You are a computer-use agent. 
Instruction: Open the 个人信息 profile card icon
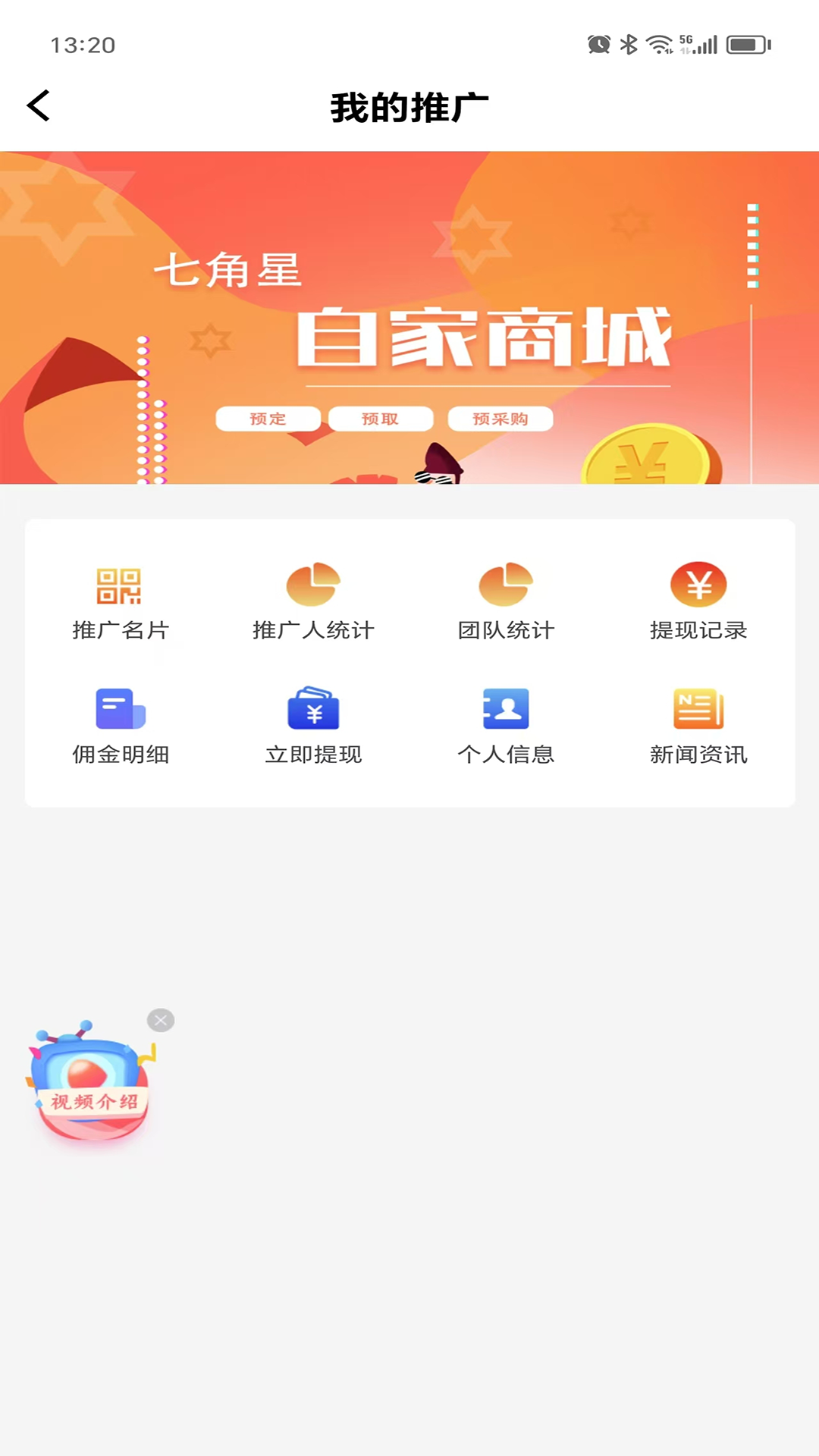[x=506, y=708]
